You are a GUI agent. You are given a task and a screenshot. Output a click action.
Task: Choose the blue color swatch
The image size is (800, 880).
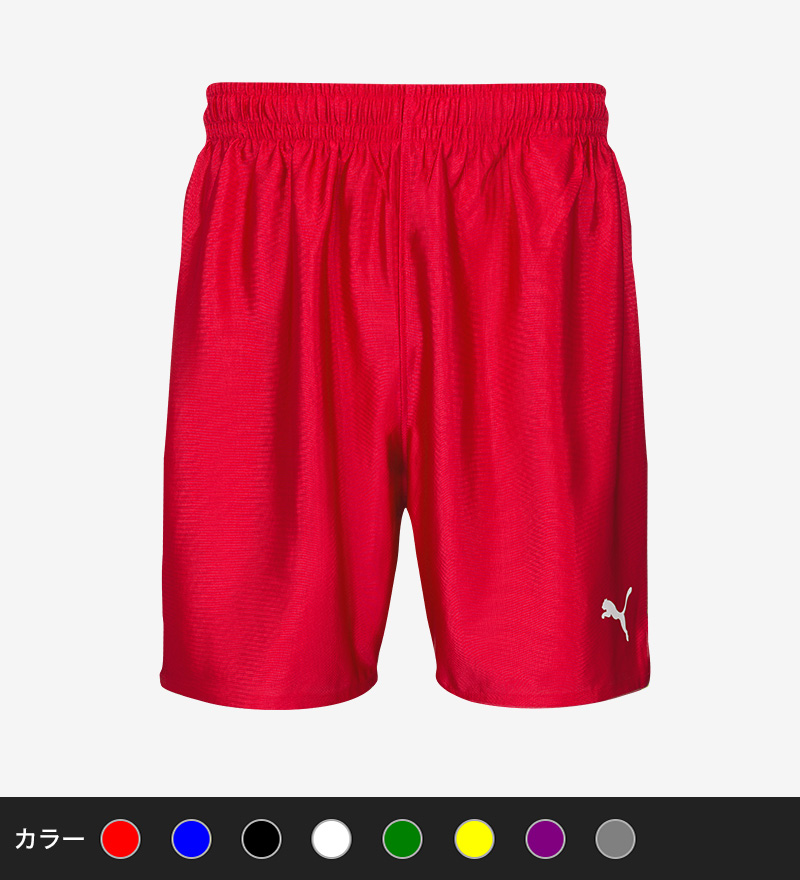coord(191,839)
